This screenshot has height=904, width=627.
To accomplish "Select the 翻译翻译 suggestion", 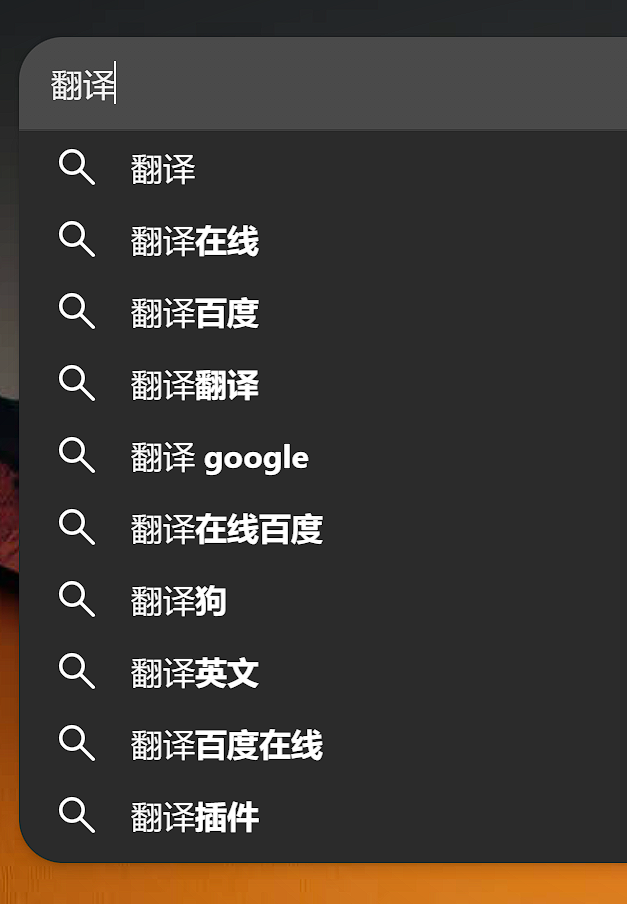I will point(195,386).
